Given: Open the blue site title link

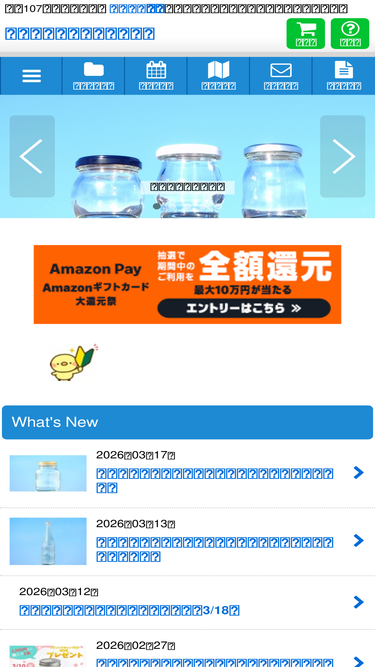Looking at the screenshot, I should click(x=80, y=34).
